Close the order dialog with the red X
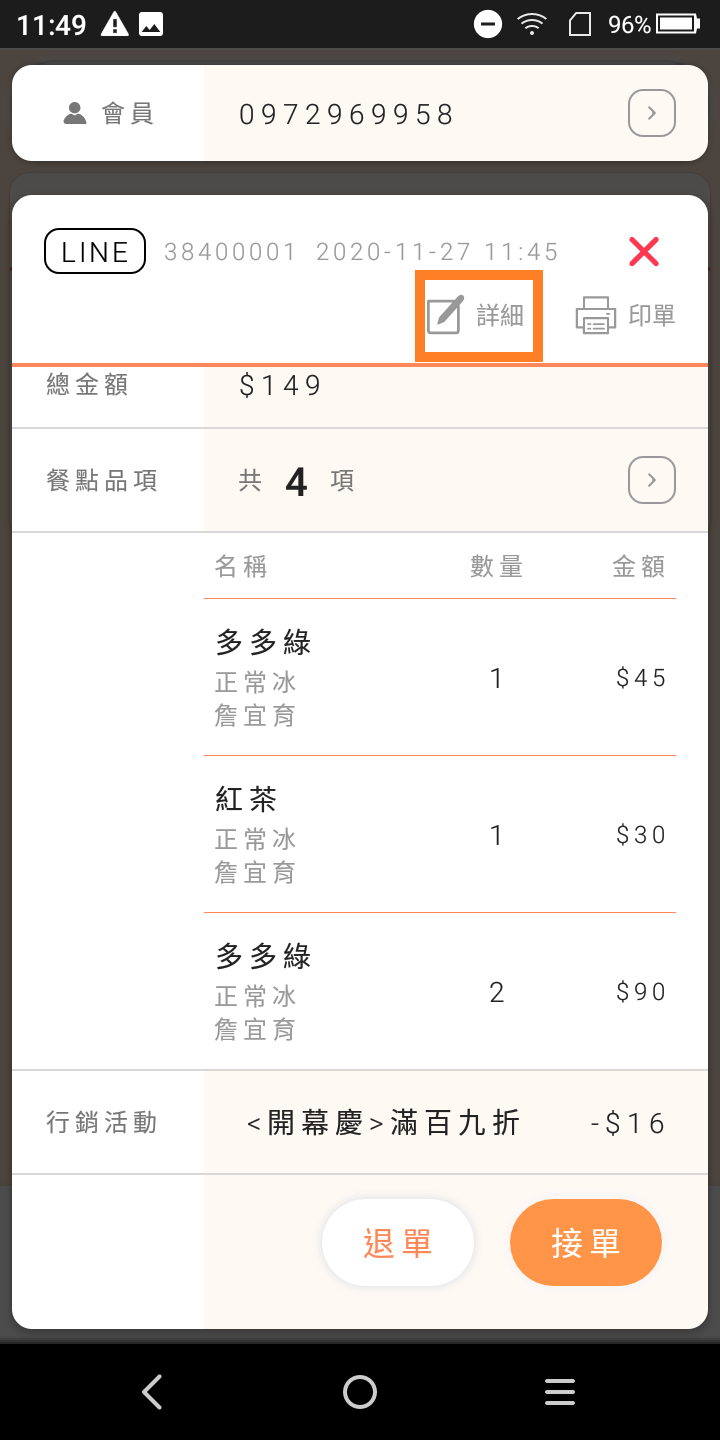Viewport: 720px width, 1440px height. click(x=644, y=251)
